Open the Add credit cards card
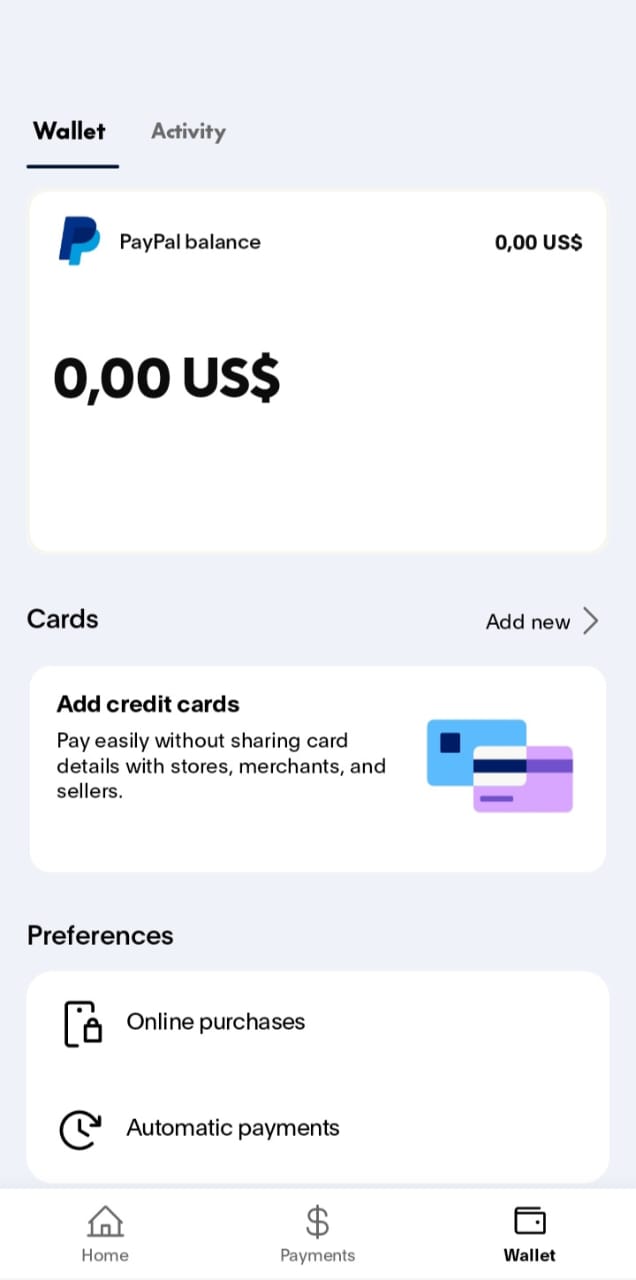 [318, 768]
